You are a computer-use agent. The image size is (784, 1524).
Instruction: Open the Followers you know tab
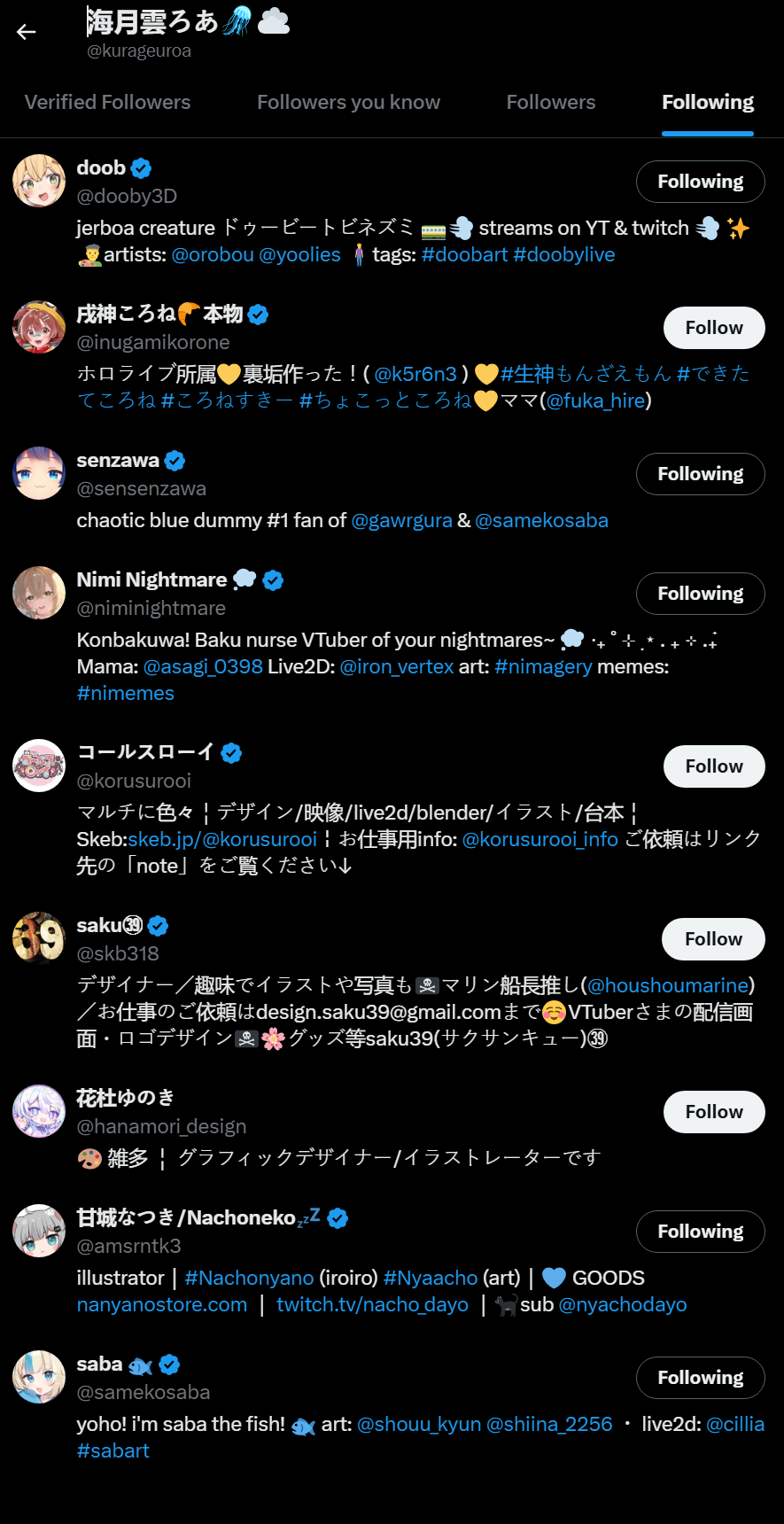coord(348,102)
